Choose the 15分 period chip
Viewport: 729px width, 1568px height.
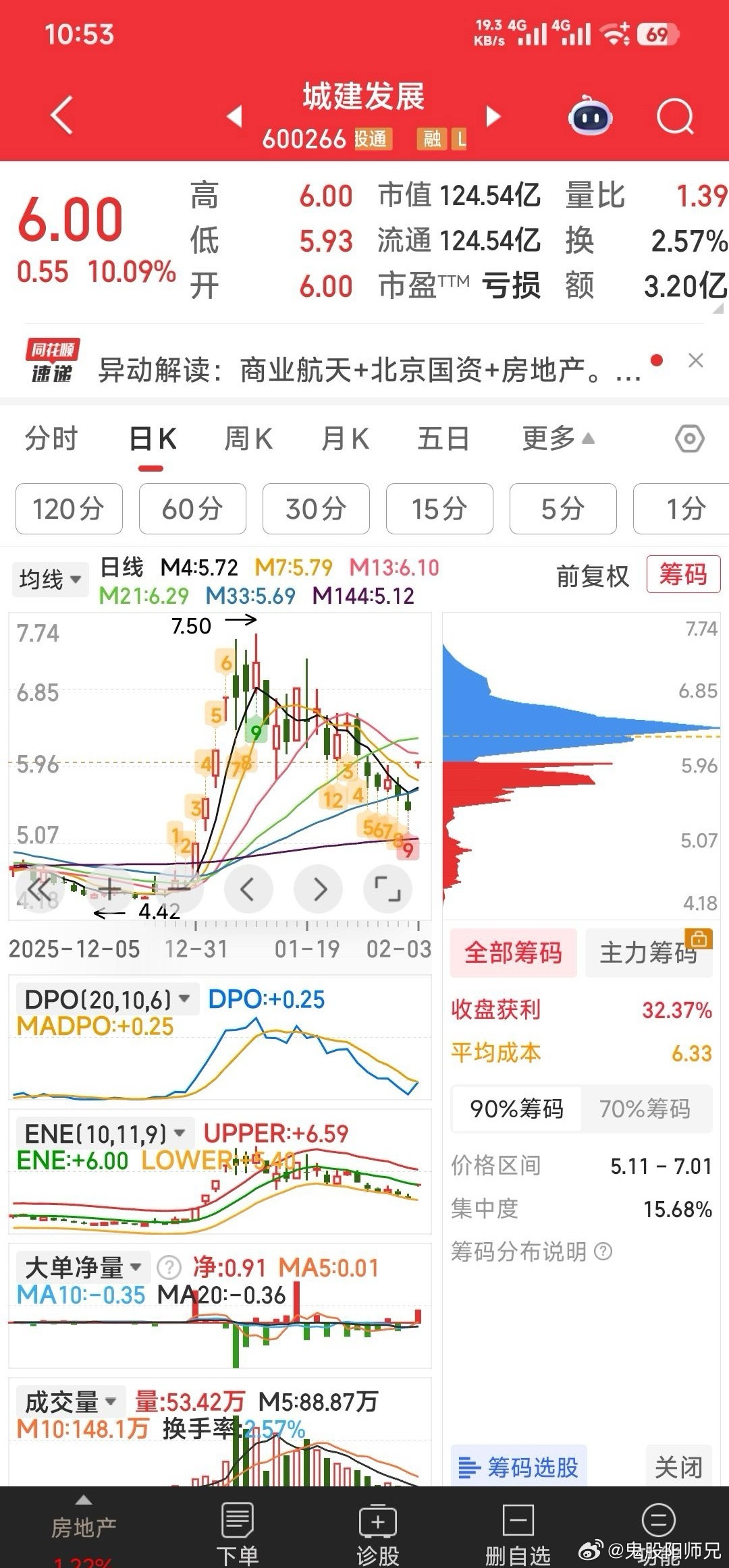(x=439, y=509)
